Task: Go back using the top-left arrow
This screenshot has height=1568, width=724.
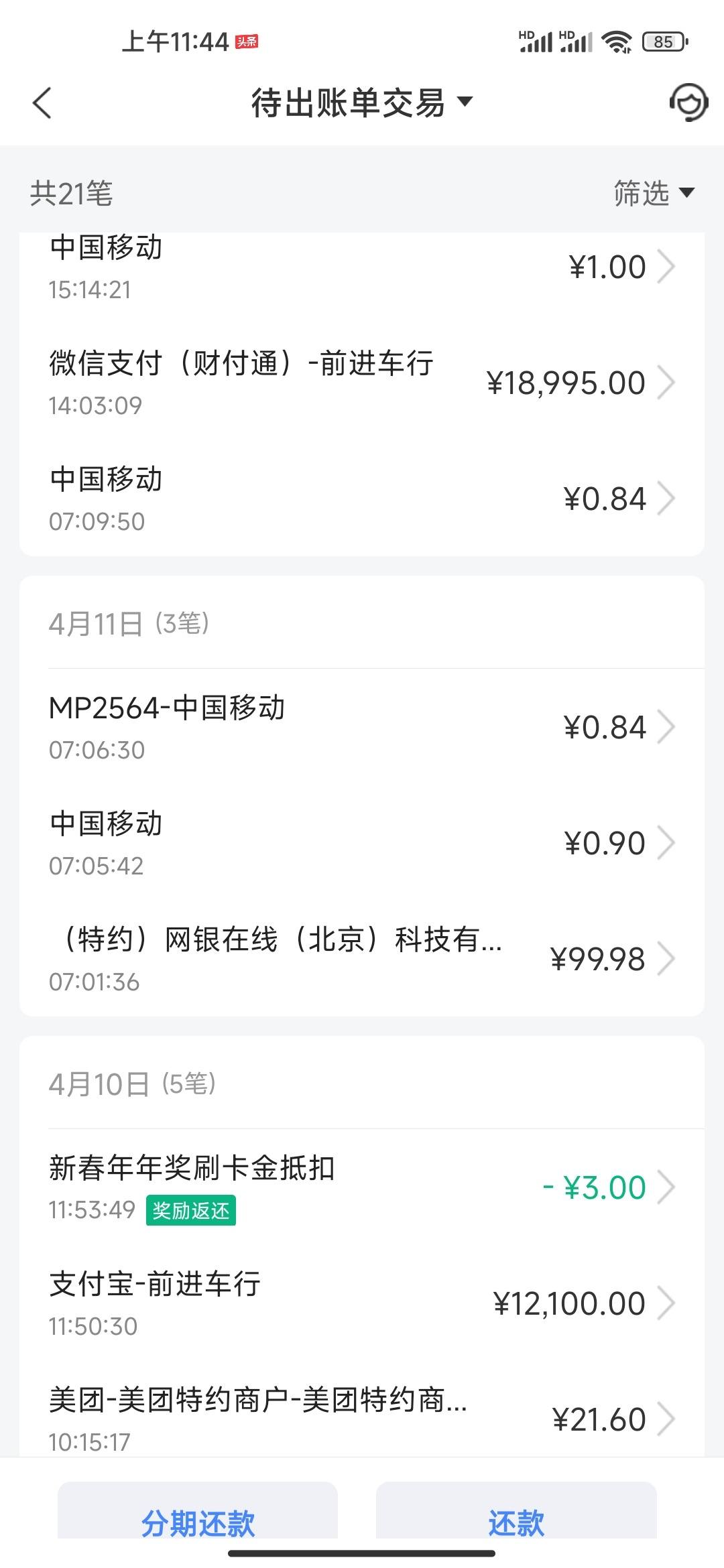Action: click(x=42, y=103)
